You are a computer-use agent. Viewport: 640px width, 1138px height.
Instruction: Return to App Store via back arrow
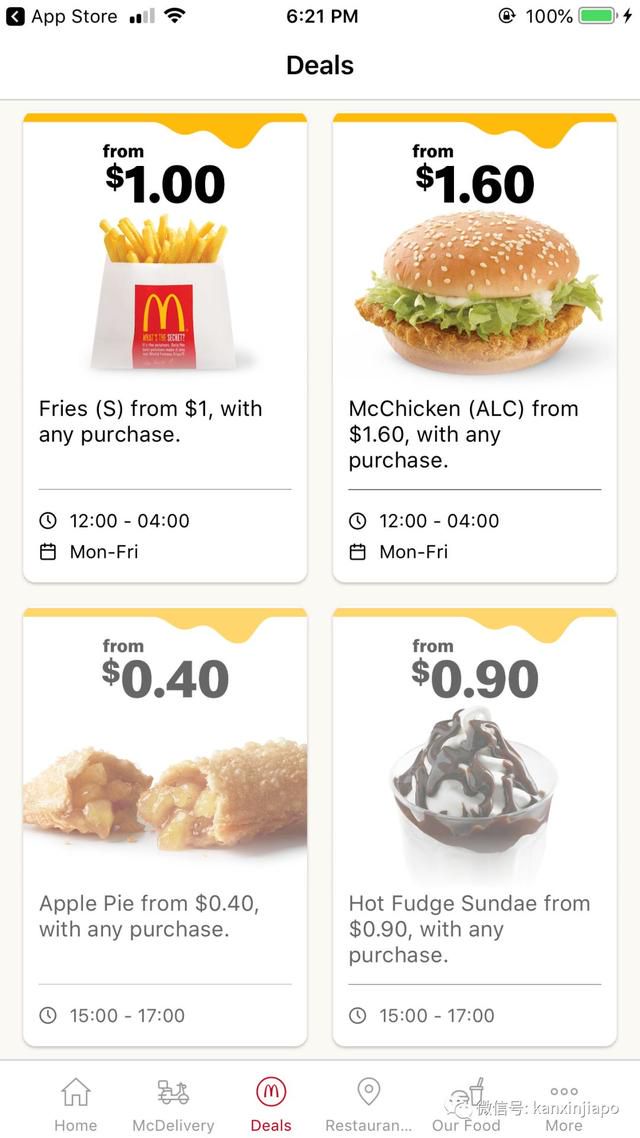click(16, 17)
